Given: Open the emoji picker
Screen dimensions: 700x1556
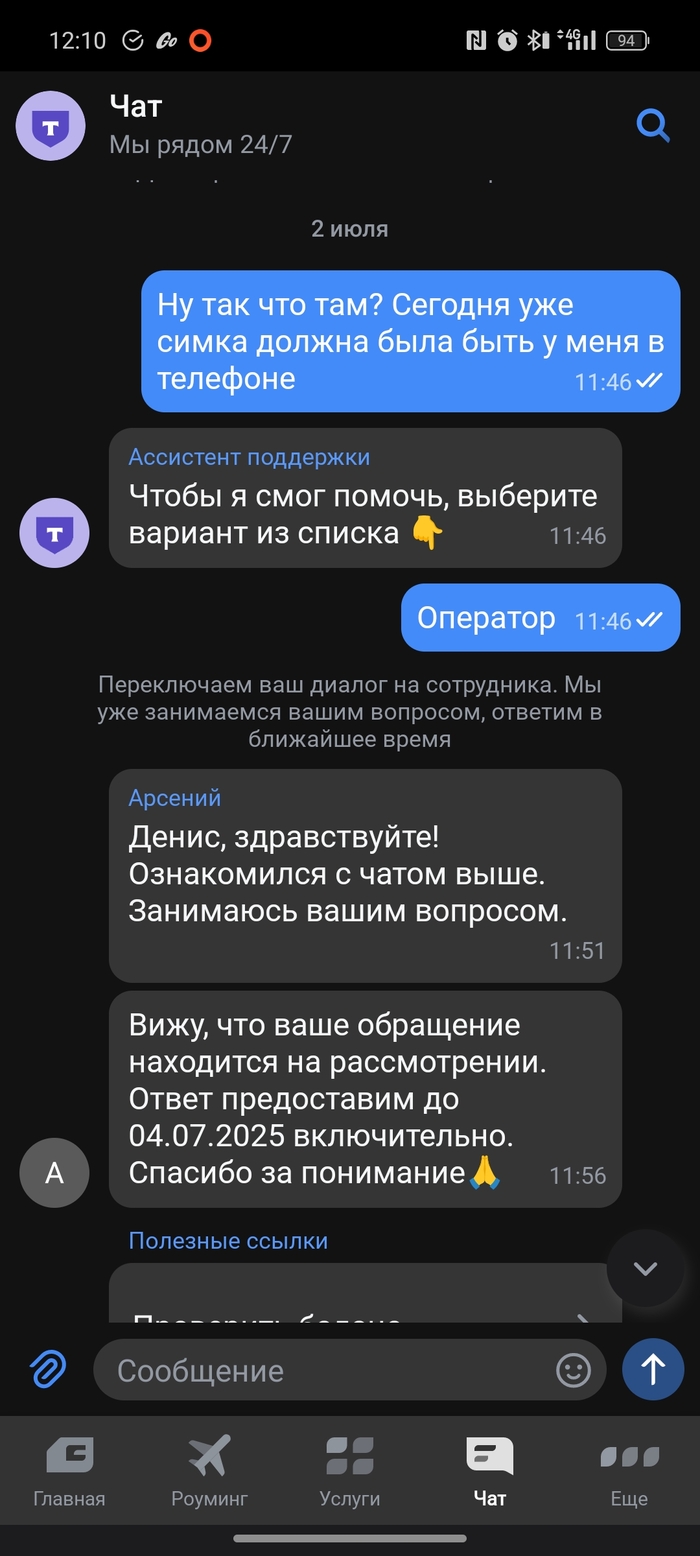Looking at the screenshot, I should point(573,1370).
